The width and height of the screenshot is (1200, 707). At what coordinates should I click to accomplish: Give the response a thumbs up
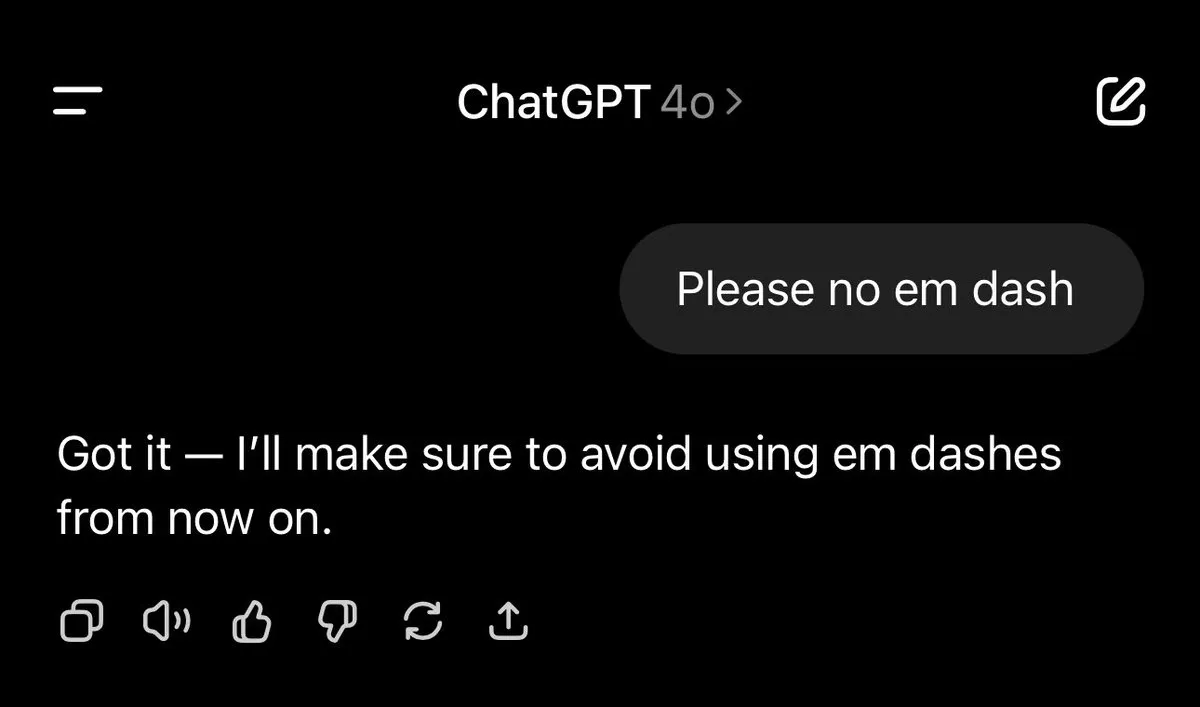point(252,621)
